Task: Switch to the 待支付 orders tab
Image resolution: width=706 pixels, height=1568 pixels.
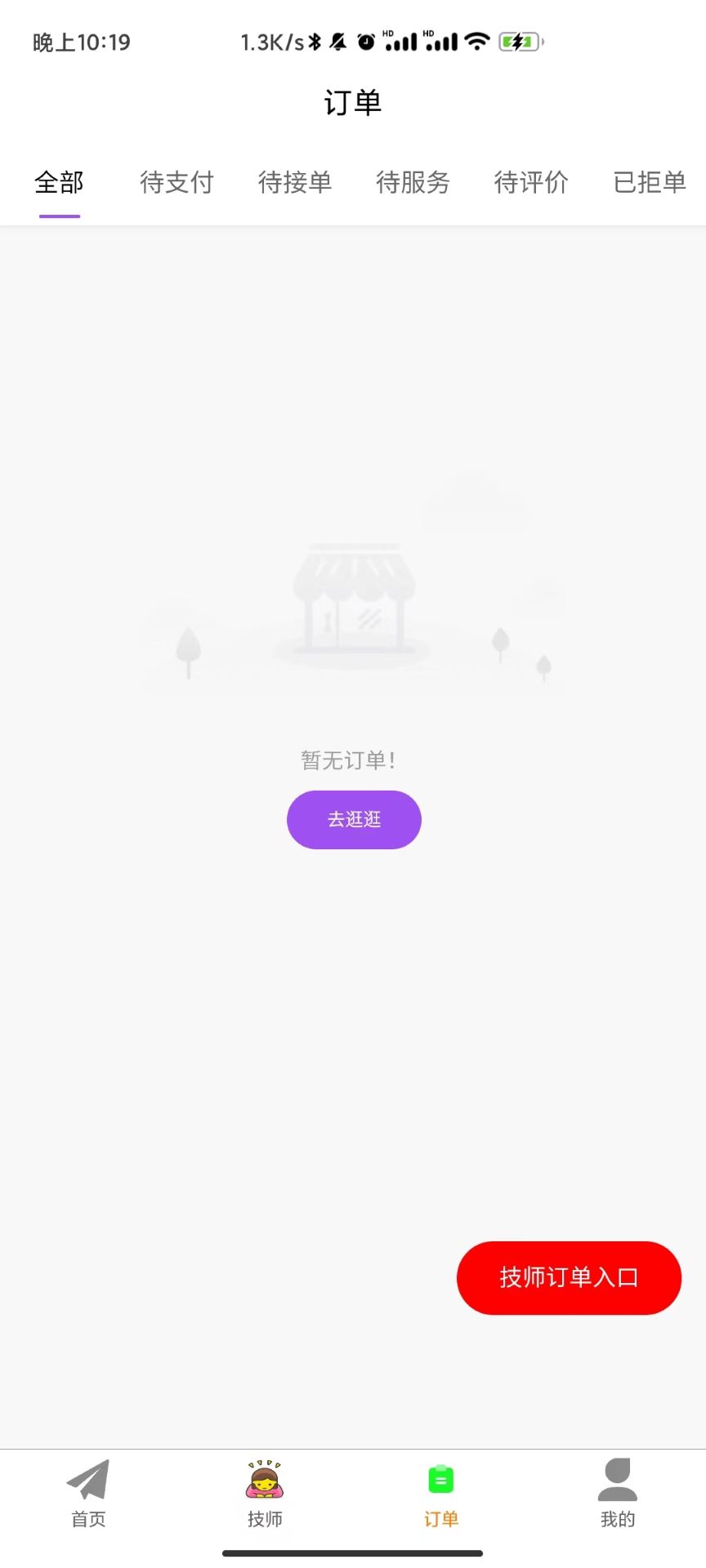Action: (176, 182)
